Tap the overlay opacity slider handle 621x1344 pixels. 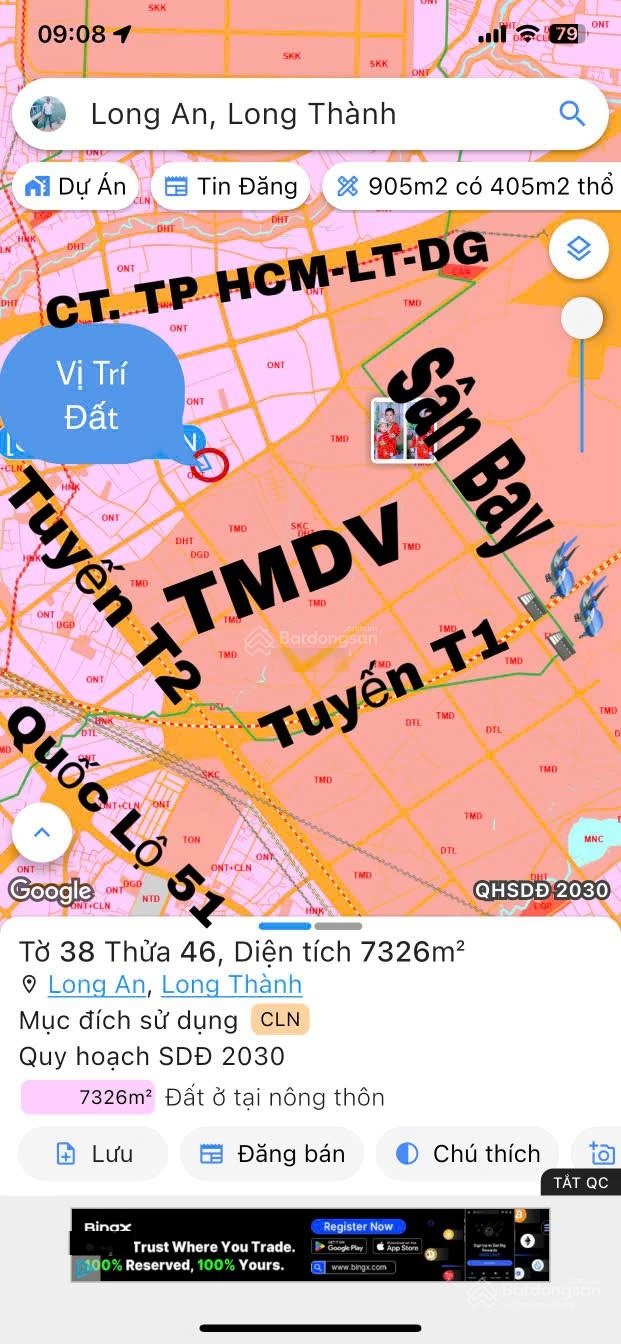click(x=581, y=320)
